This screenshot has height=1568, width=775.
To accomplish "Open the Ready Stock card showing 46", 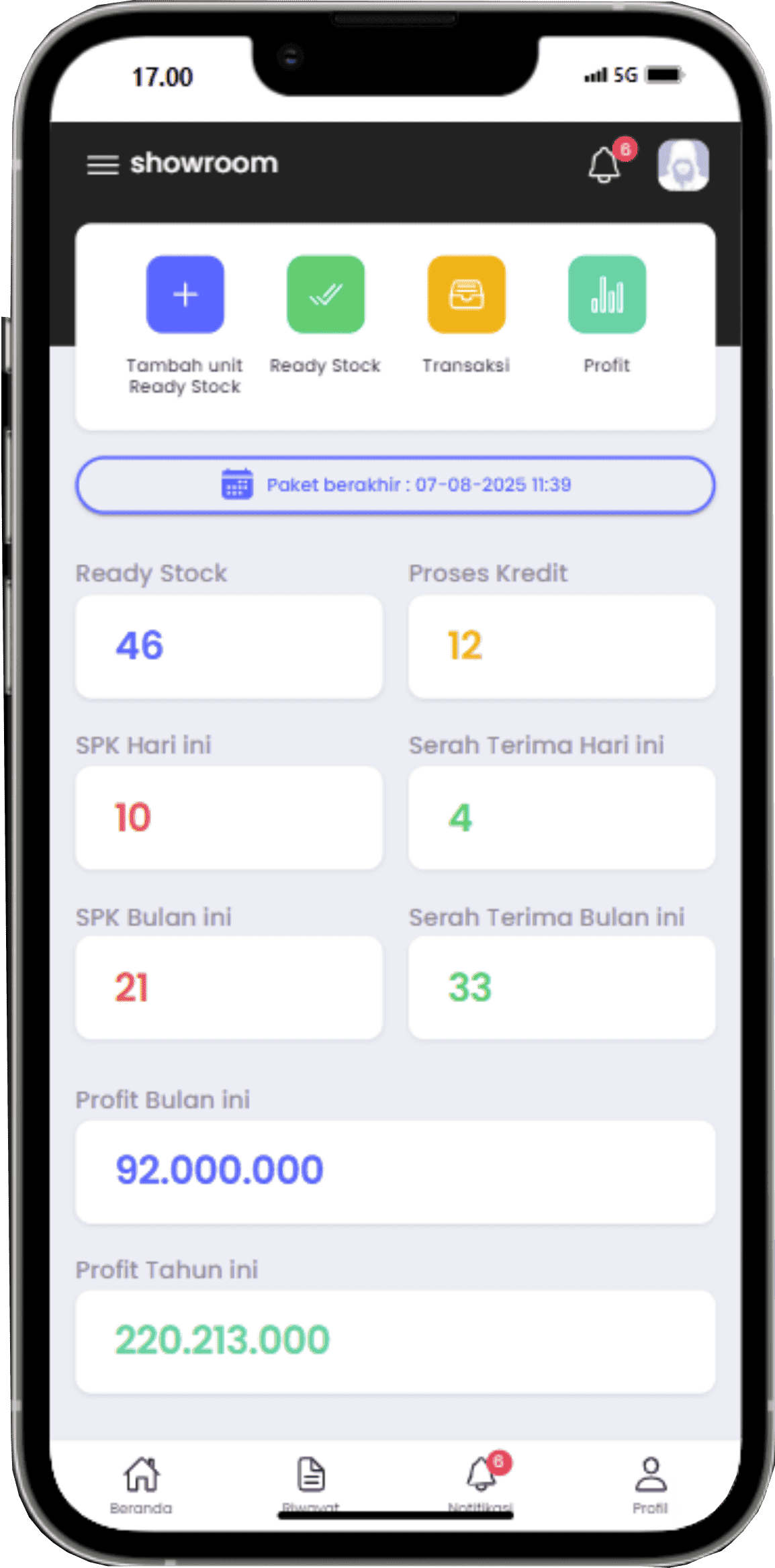I will point(228,646).
